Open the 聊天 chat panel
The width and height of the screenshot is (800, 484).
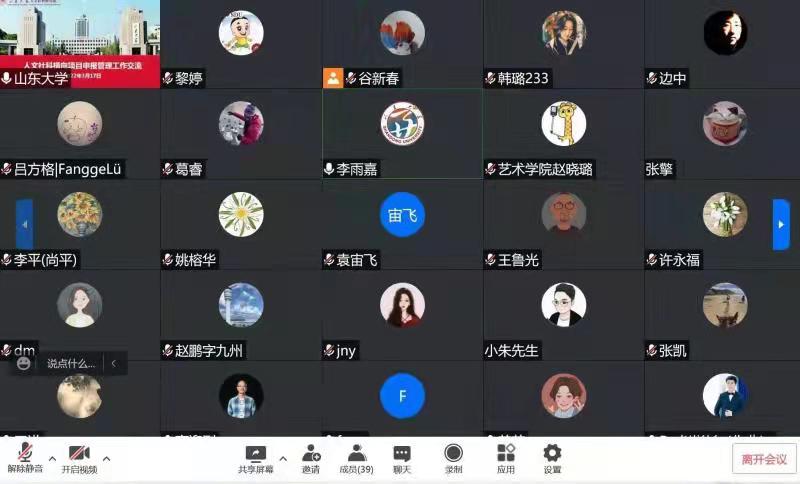click(x=402, y=458)
